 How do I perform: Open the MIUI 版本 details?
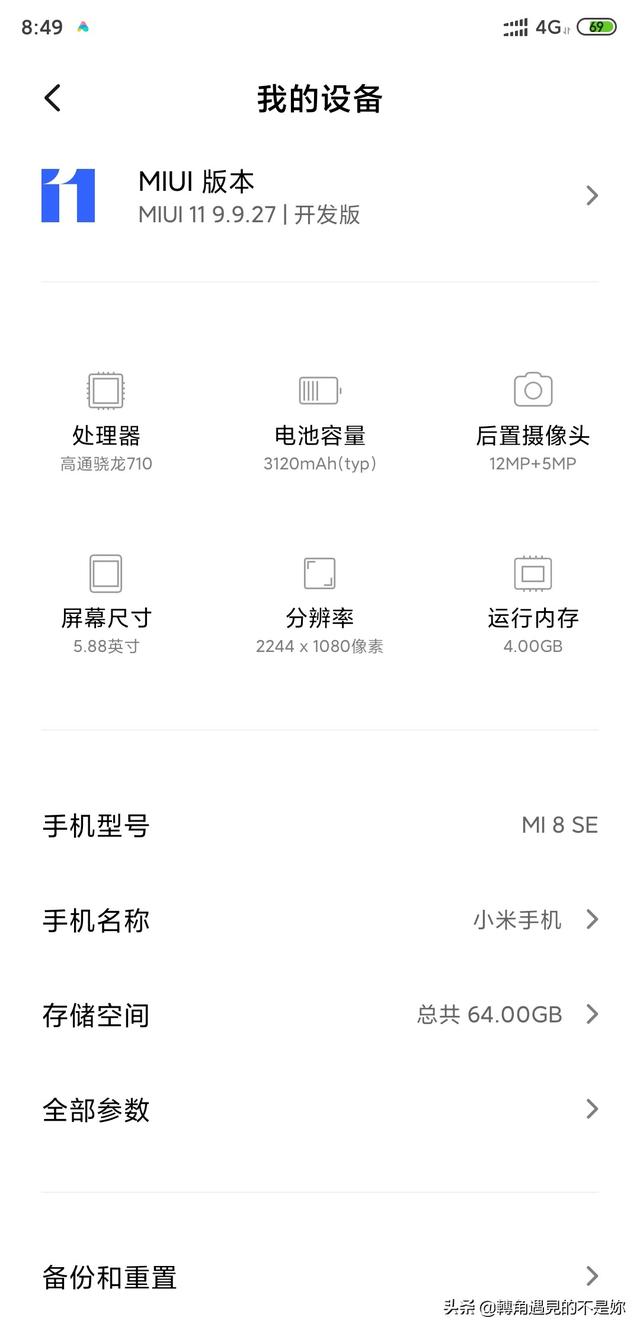tap(320, 196)
